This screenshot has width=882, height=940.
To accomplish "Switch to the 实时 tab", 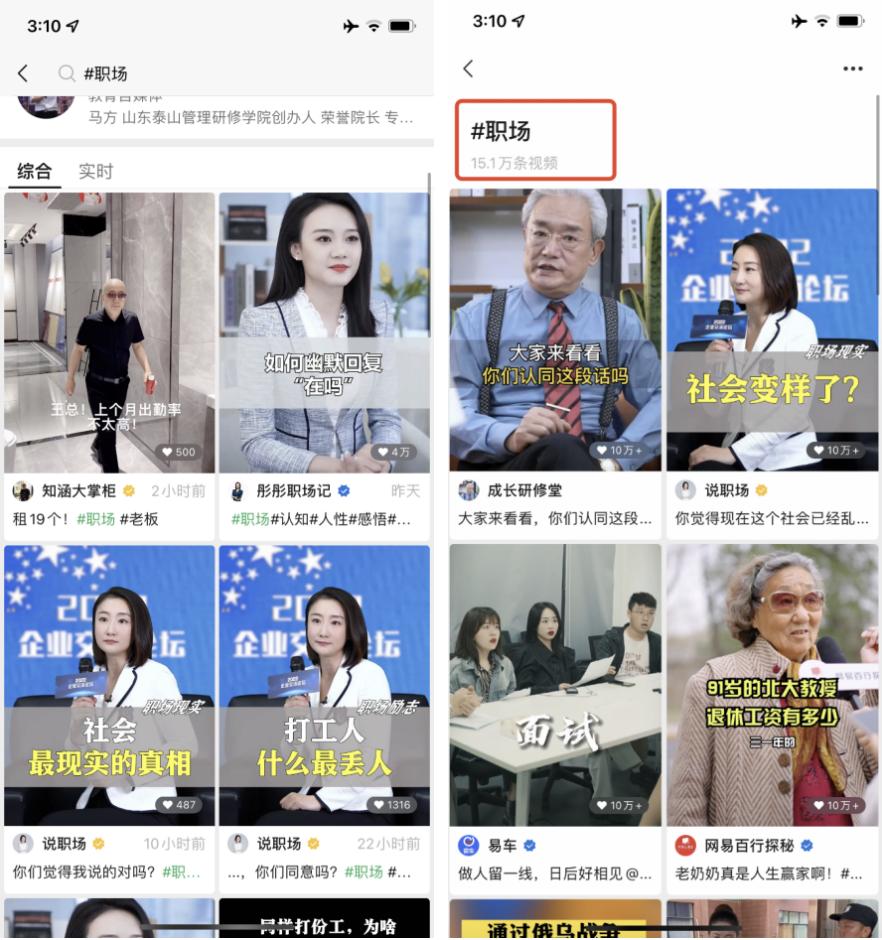I will (96, 171).
